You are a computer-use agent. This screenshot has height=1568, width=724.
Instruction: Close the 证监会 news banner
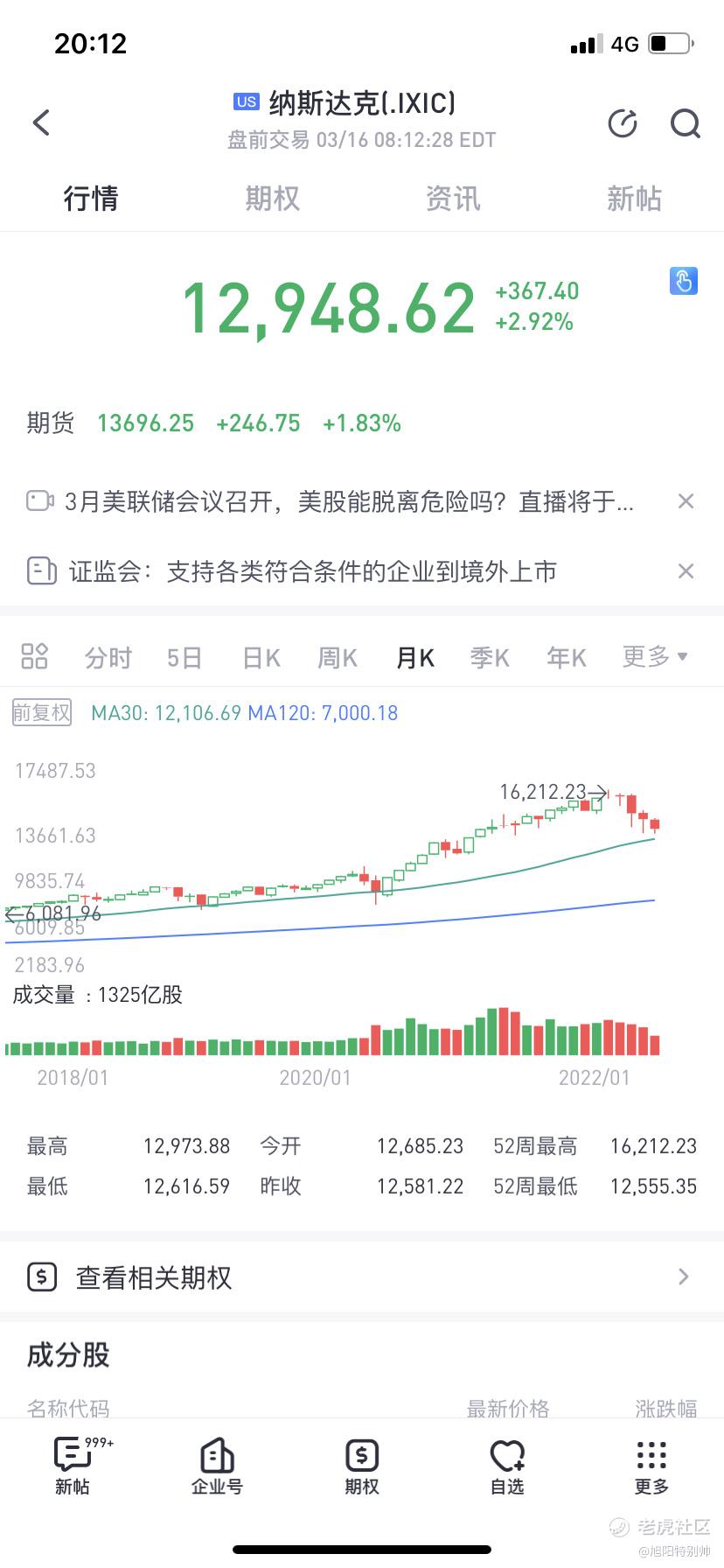(x=686, y=571)
